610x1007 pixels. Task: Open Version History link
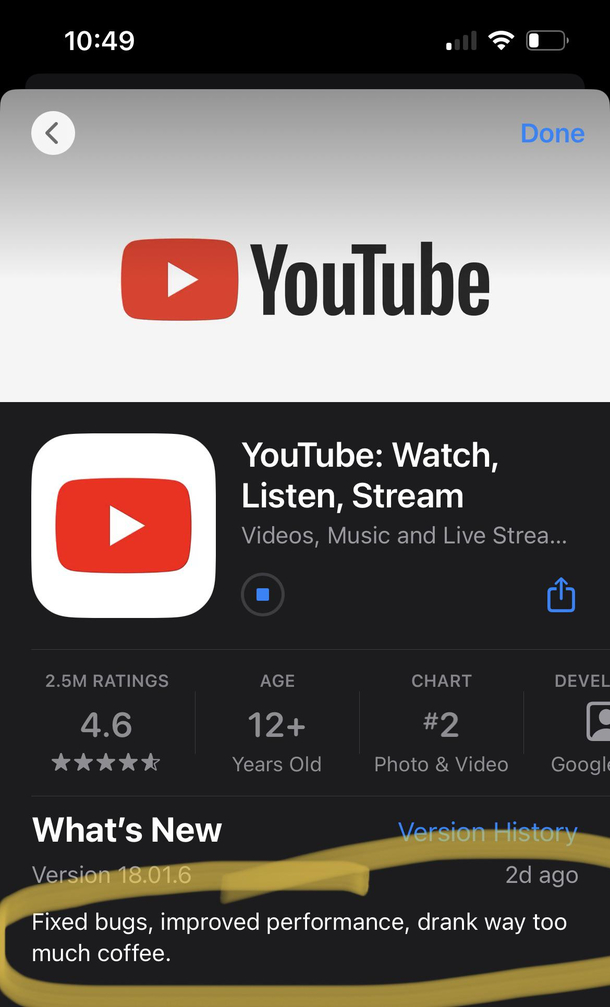tap(487, 831)
